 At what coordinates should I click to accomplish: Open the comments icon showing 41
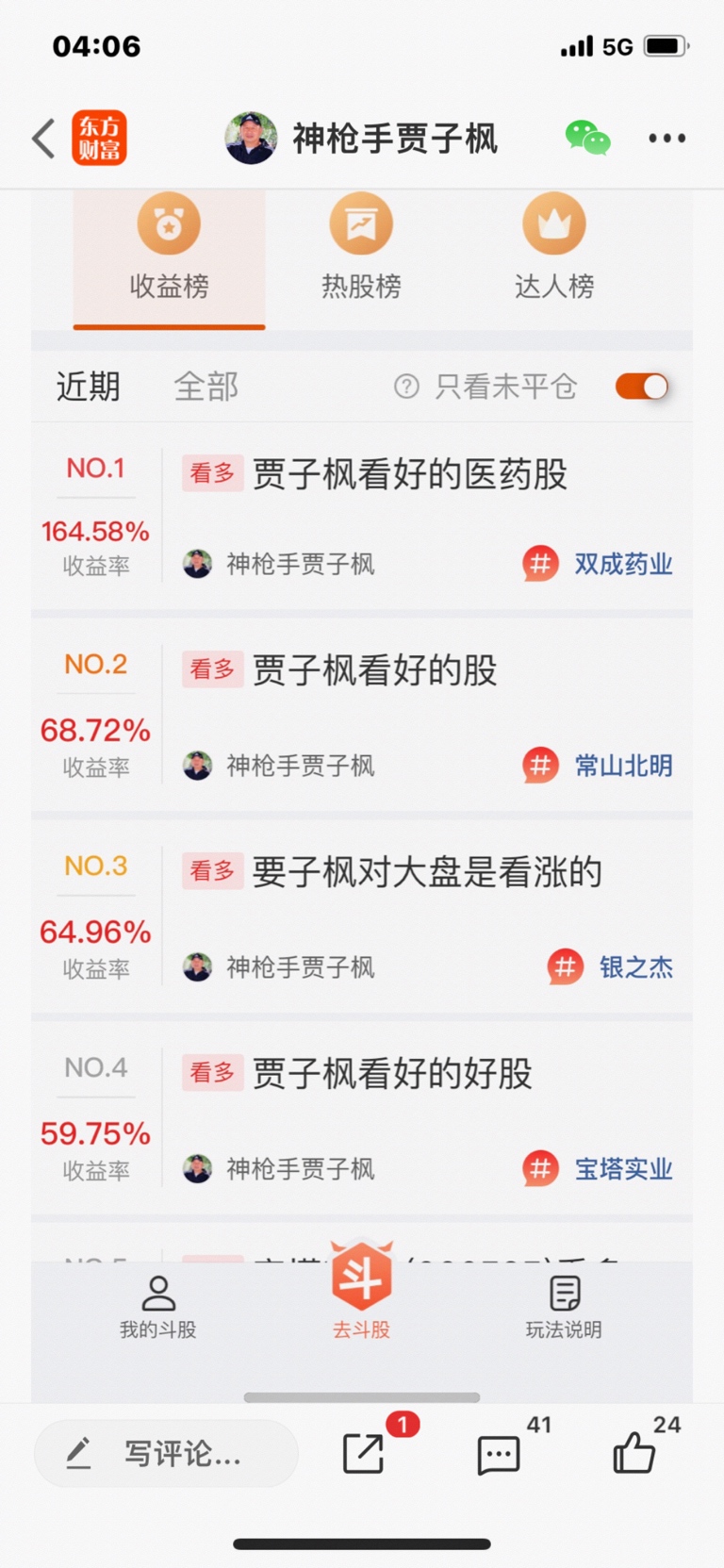(499, 1454)
